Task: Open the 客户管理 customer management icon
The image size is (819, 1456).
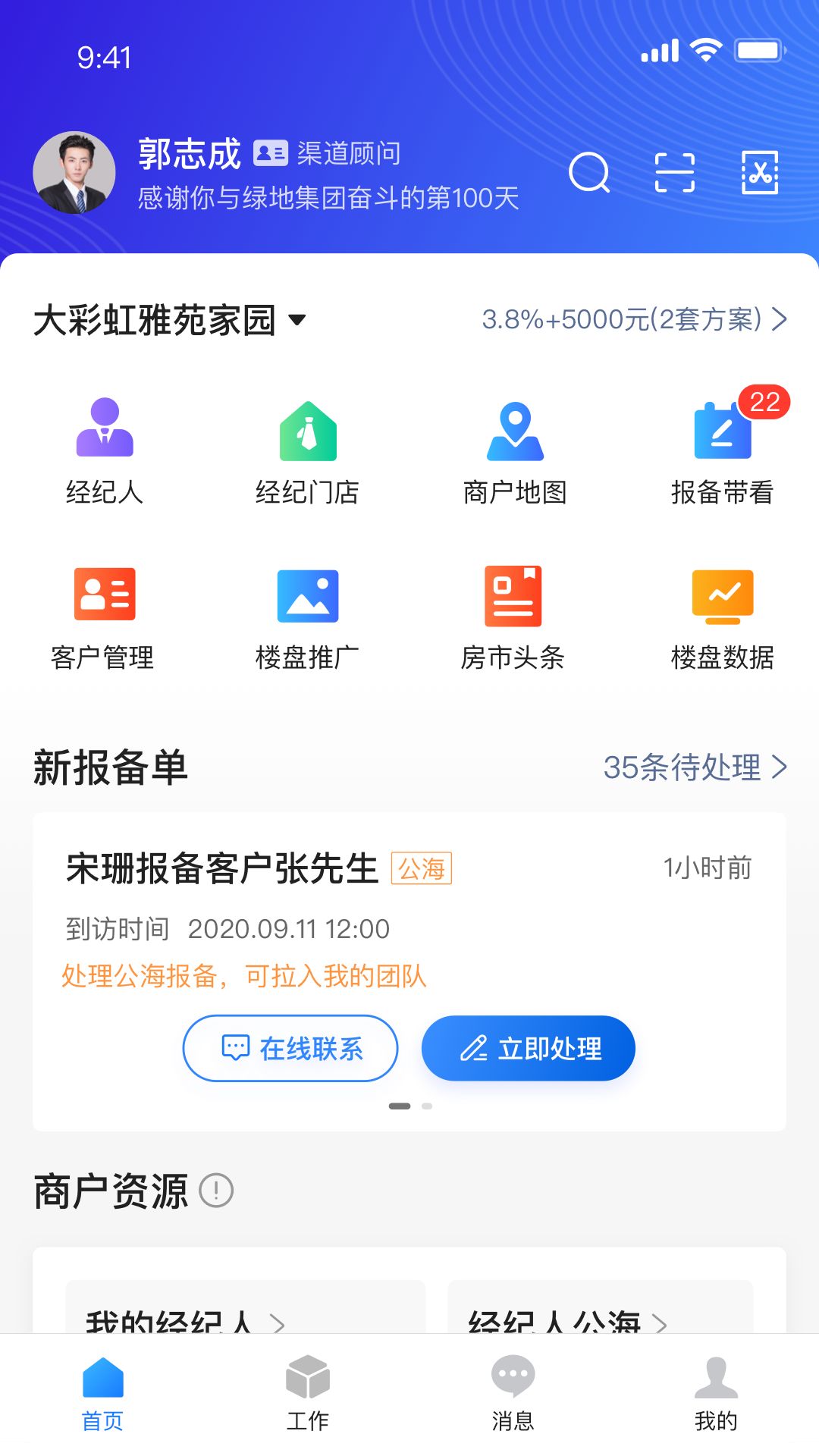Action: click(x=103, y=614)
